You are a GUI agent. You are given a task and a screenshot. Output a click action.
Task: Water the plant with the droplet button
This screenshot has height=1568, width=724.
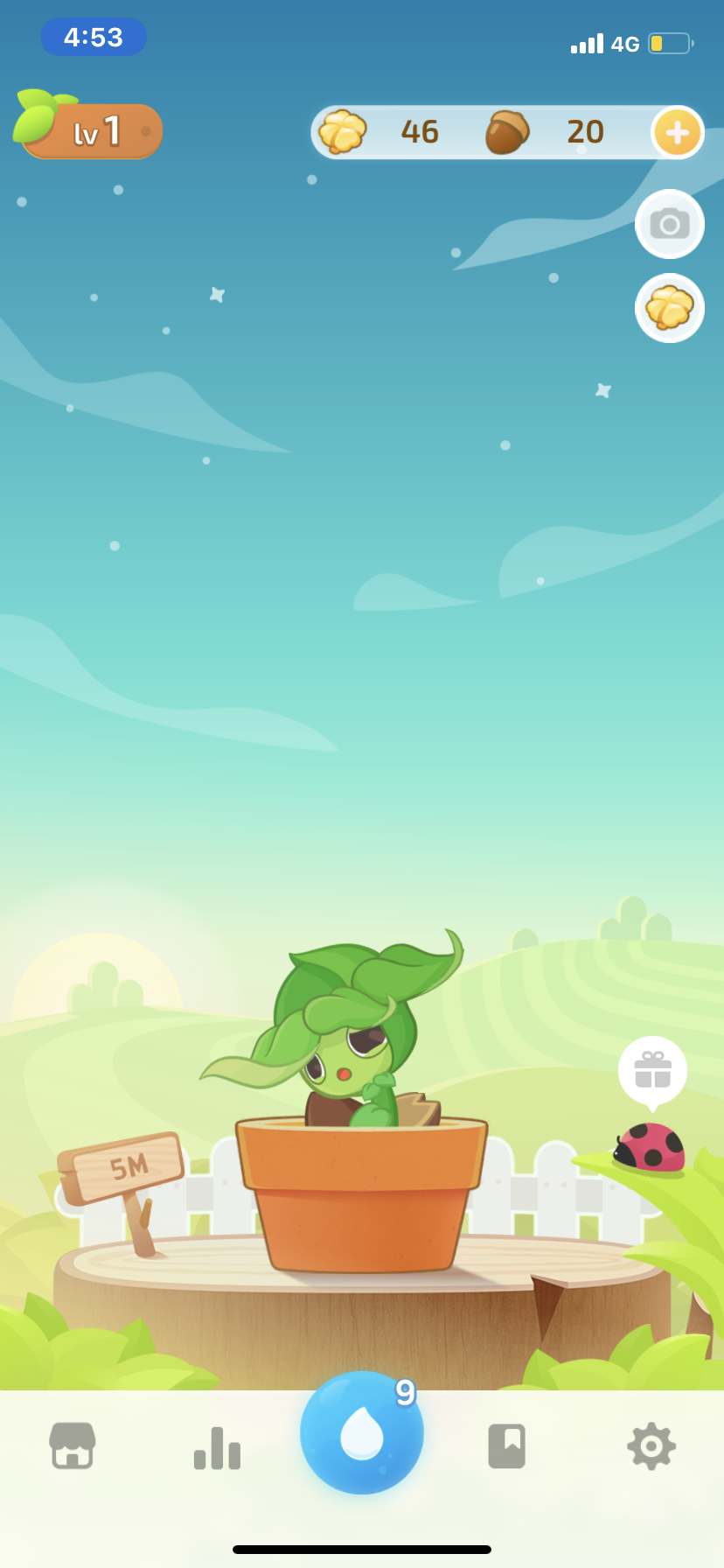pos(361,1433)
